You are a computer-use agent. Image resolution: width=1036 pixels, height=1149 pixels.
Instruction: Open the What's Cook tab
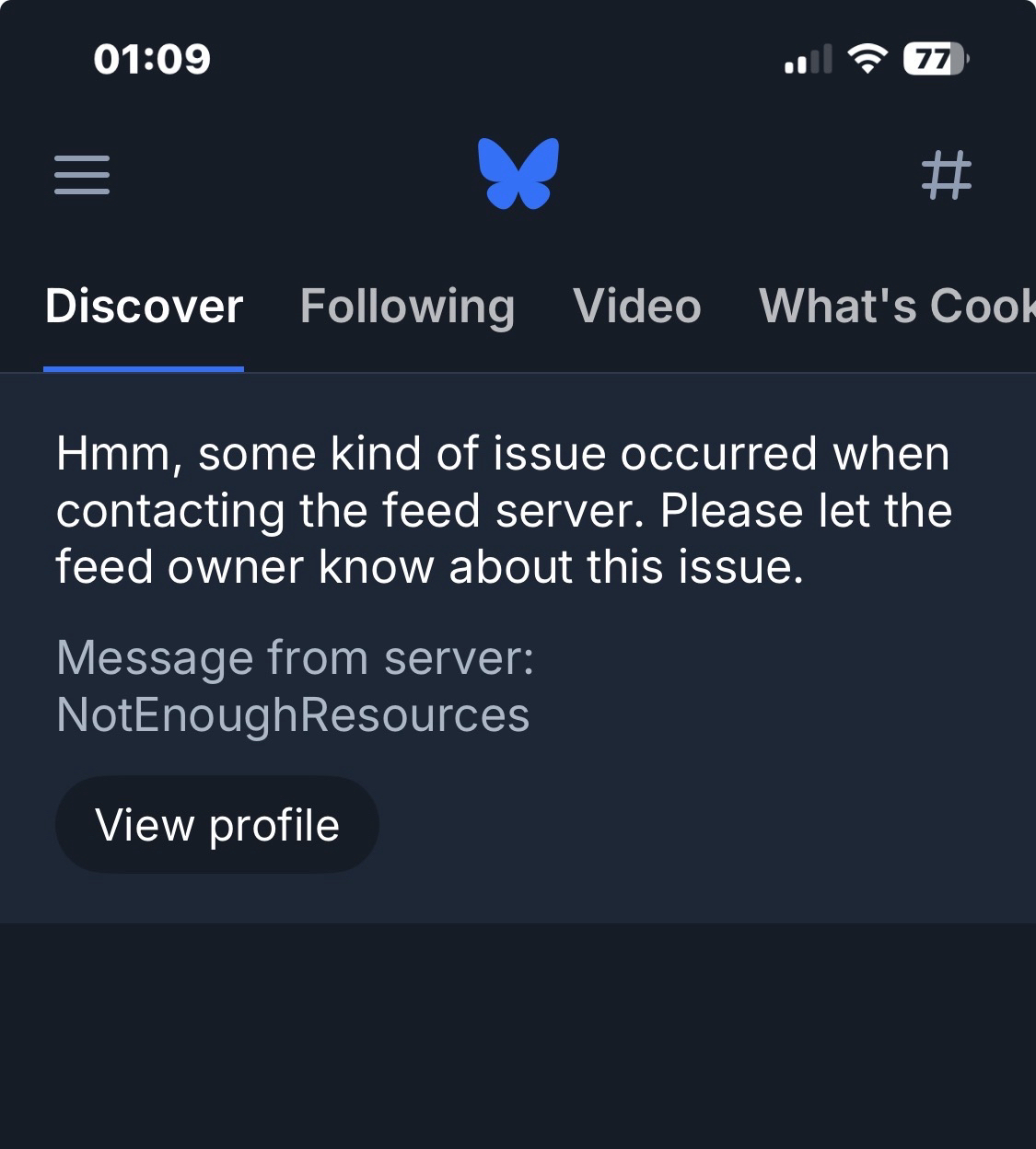(x=895, y=307)
